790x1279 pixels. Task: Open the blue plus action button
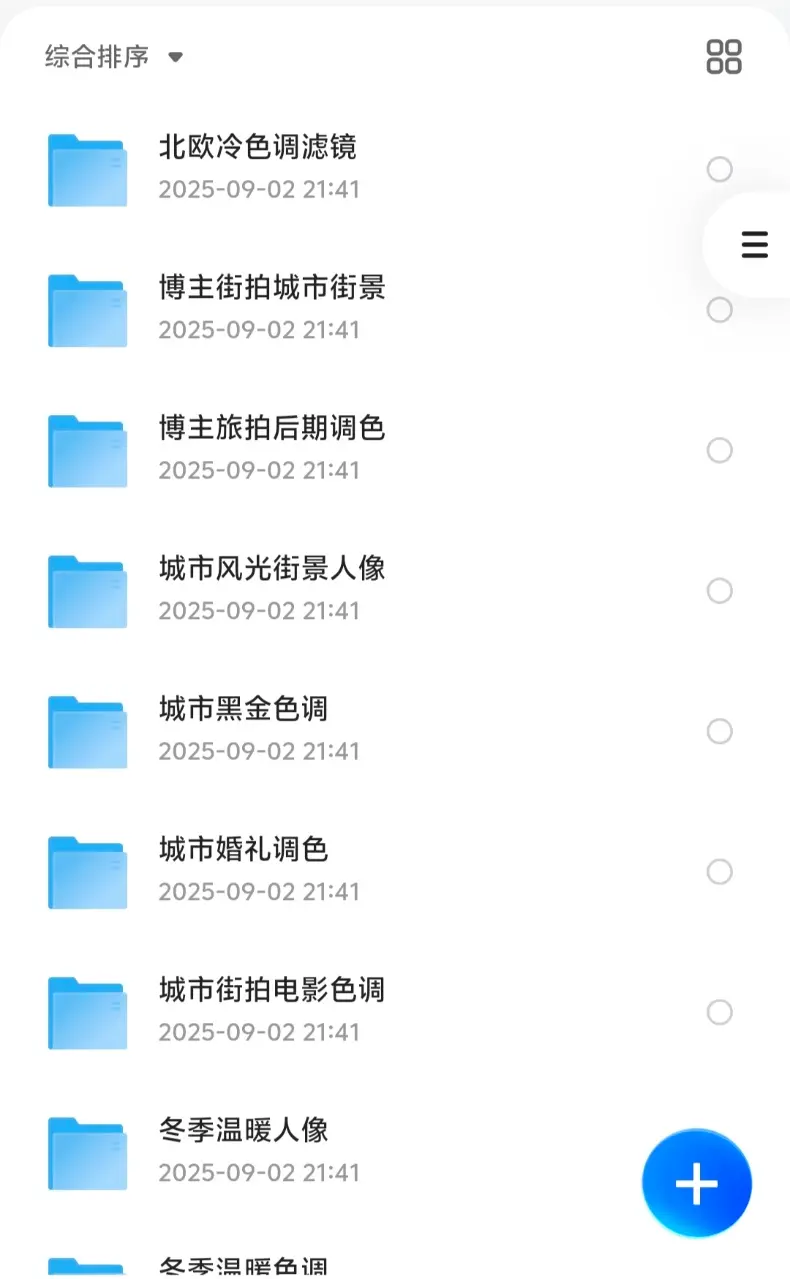pos(695,1182)
